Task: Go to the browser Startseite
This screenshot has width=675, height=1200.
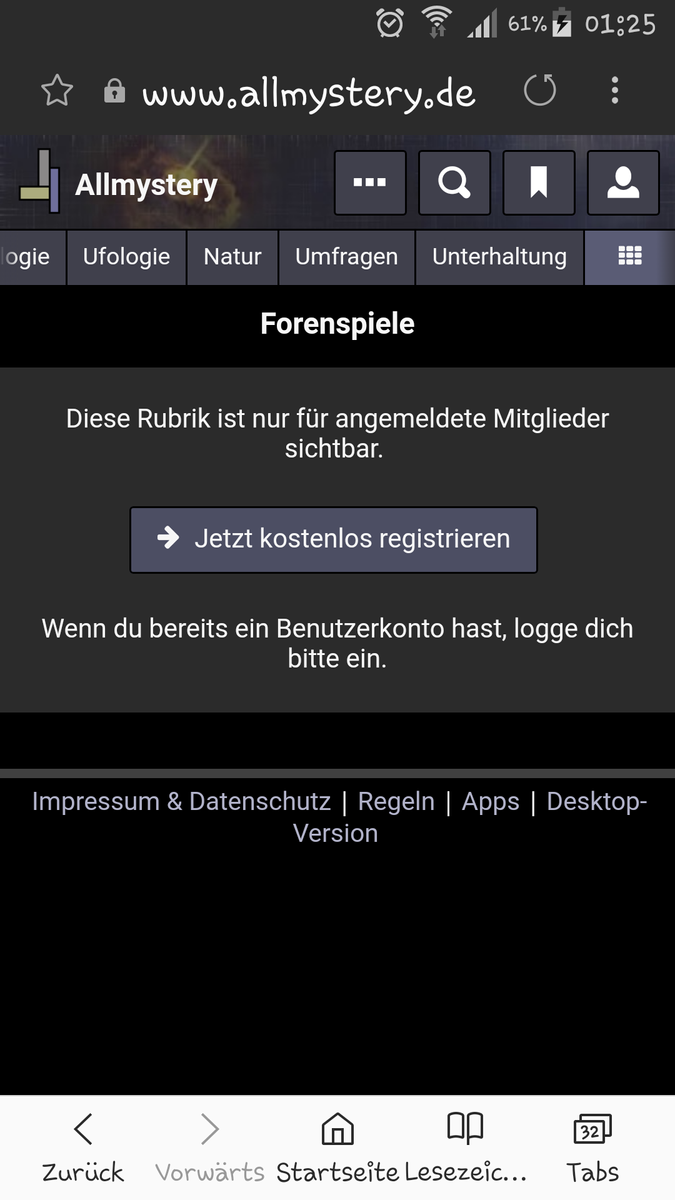Action: pyautogui.click(x=338, y=1148)
